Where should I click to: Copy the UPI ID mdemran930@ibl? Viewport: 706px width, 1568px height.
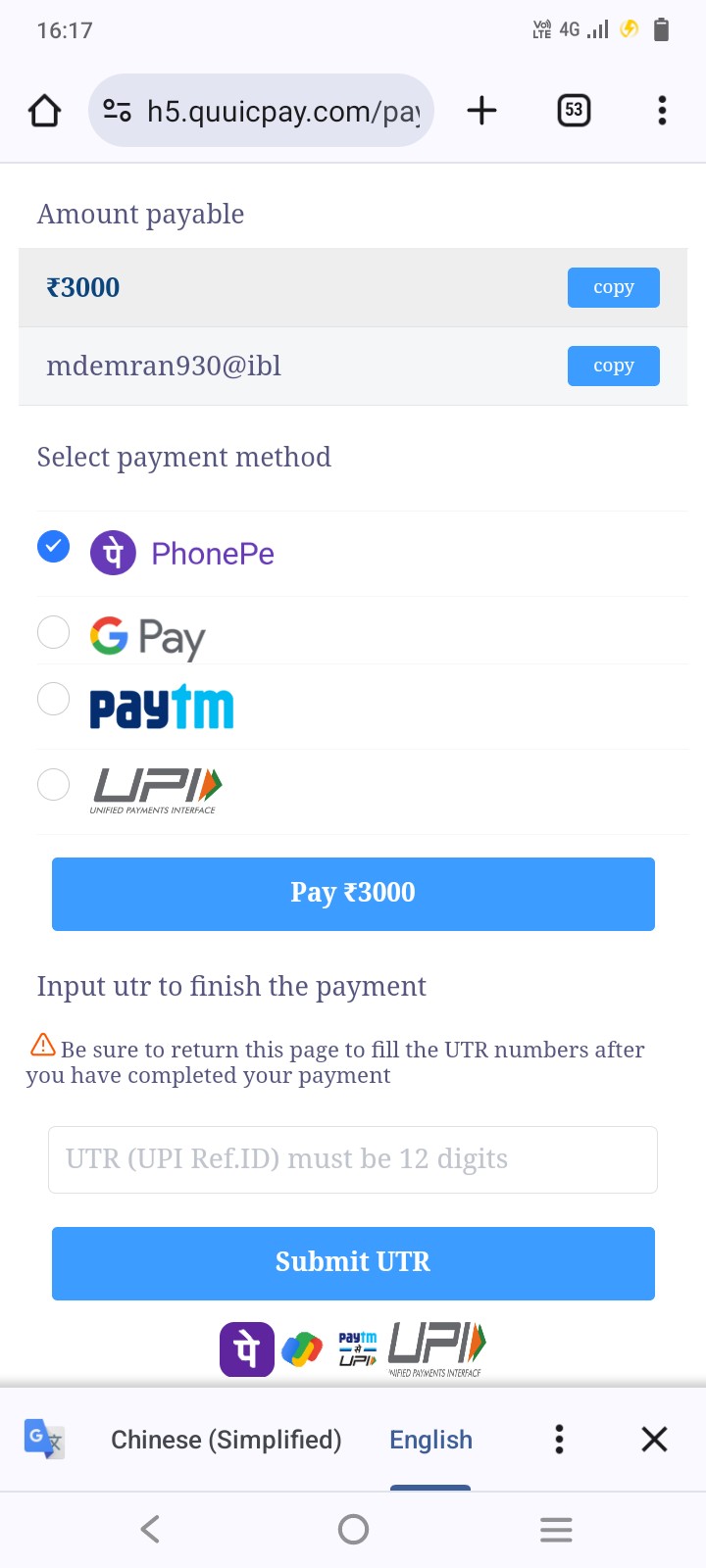click(x=613, y=366)
